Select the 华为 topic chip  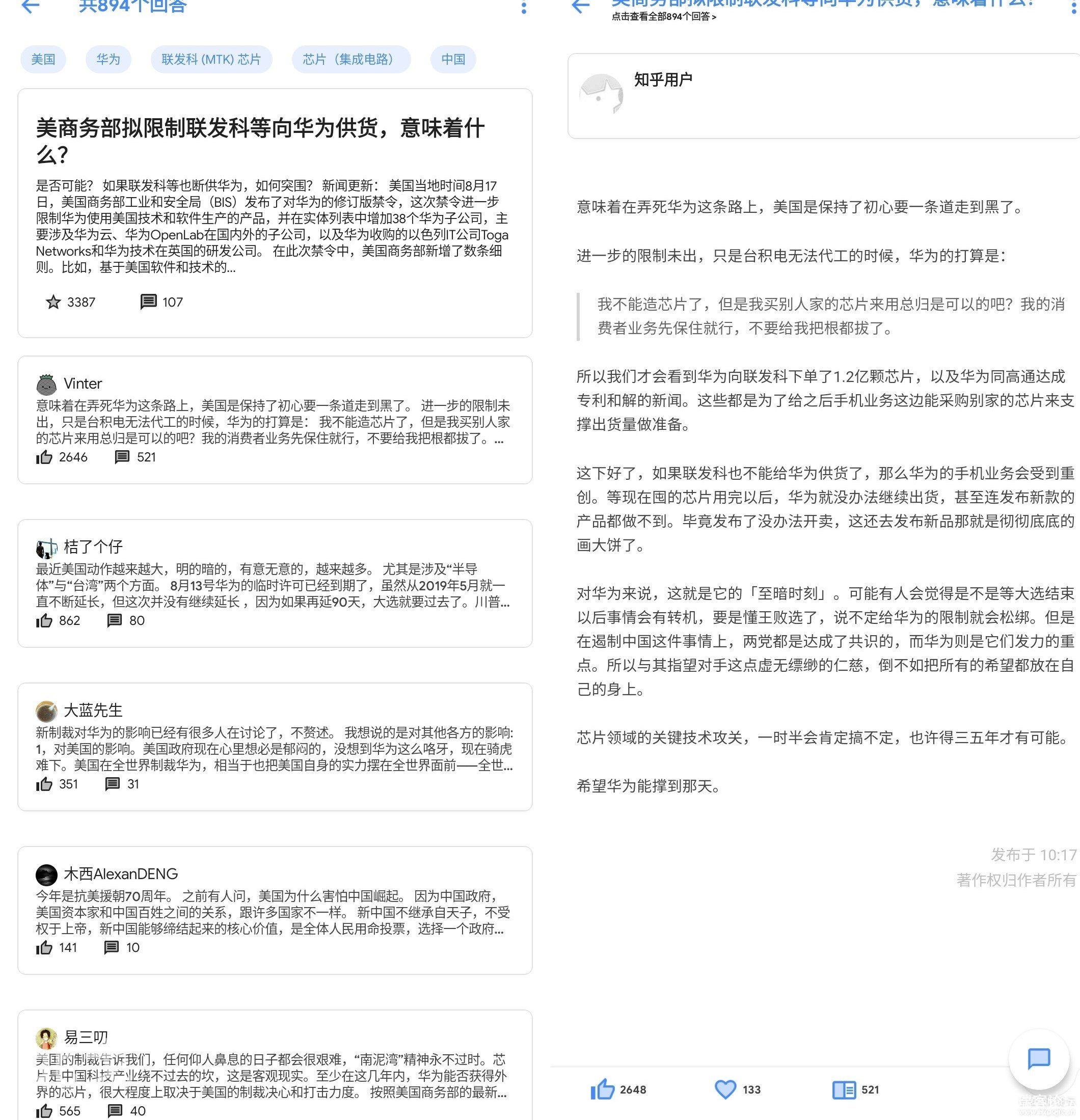point(108,60)
